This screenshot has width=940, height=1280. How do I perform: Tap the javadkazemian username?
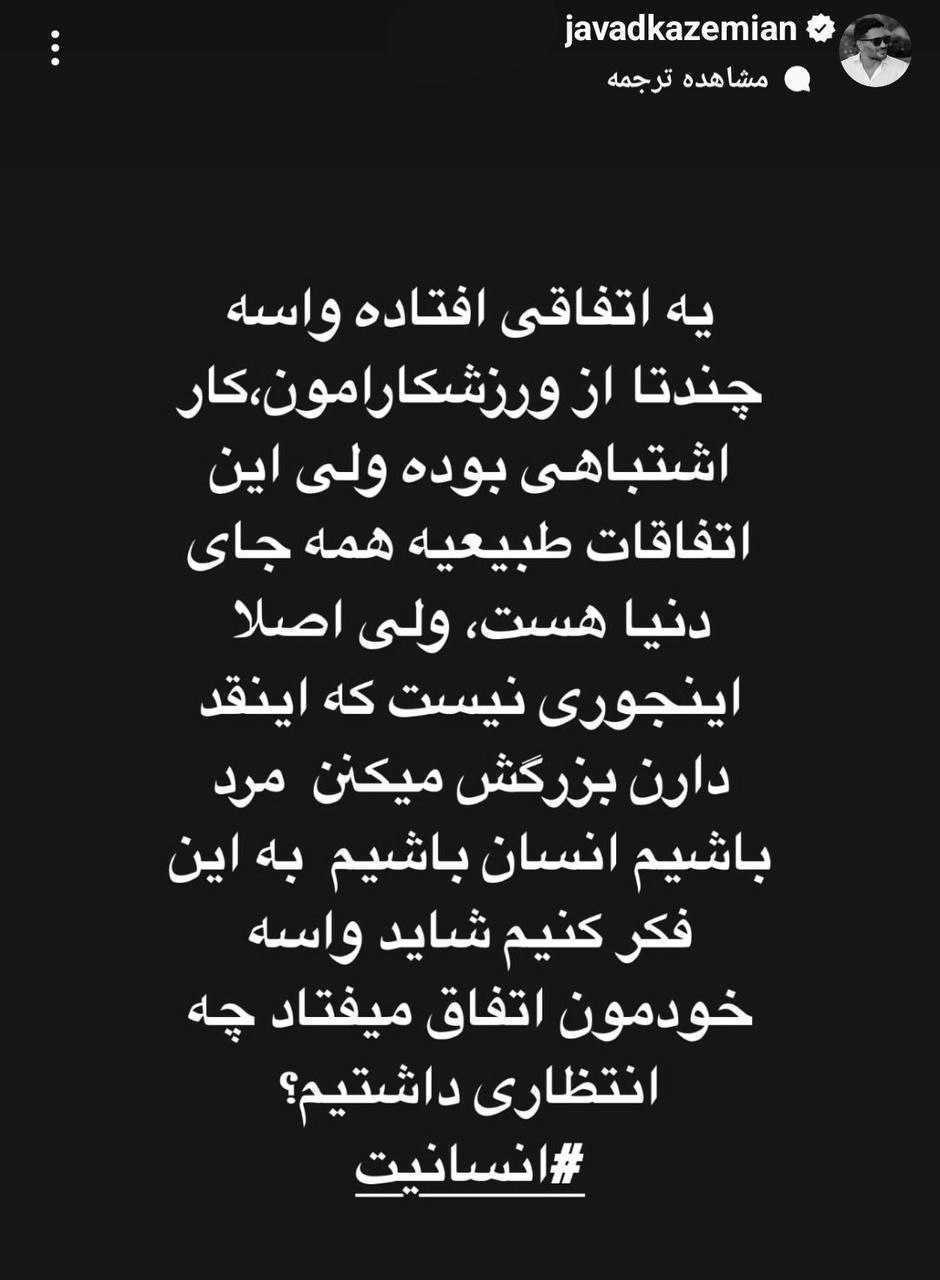681,31
